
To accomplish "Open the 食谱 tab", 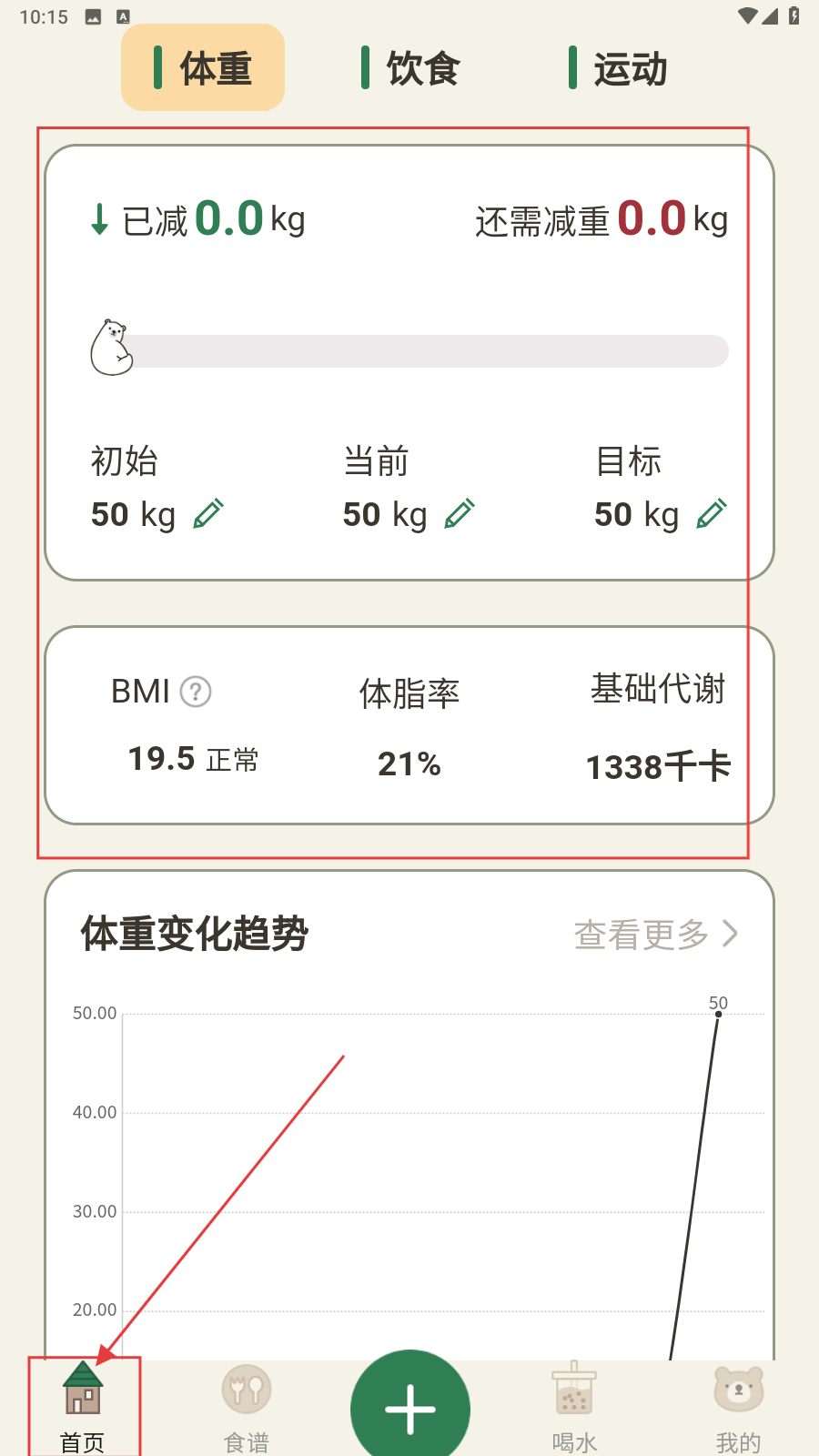I will tap(247, 1408).
